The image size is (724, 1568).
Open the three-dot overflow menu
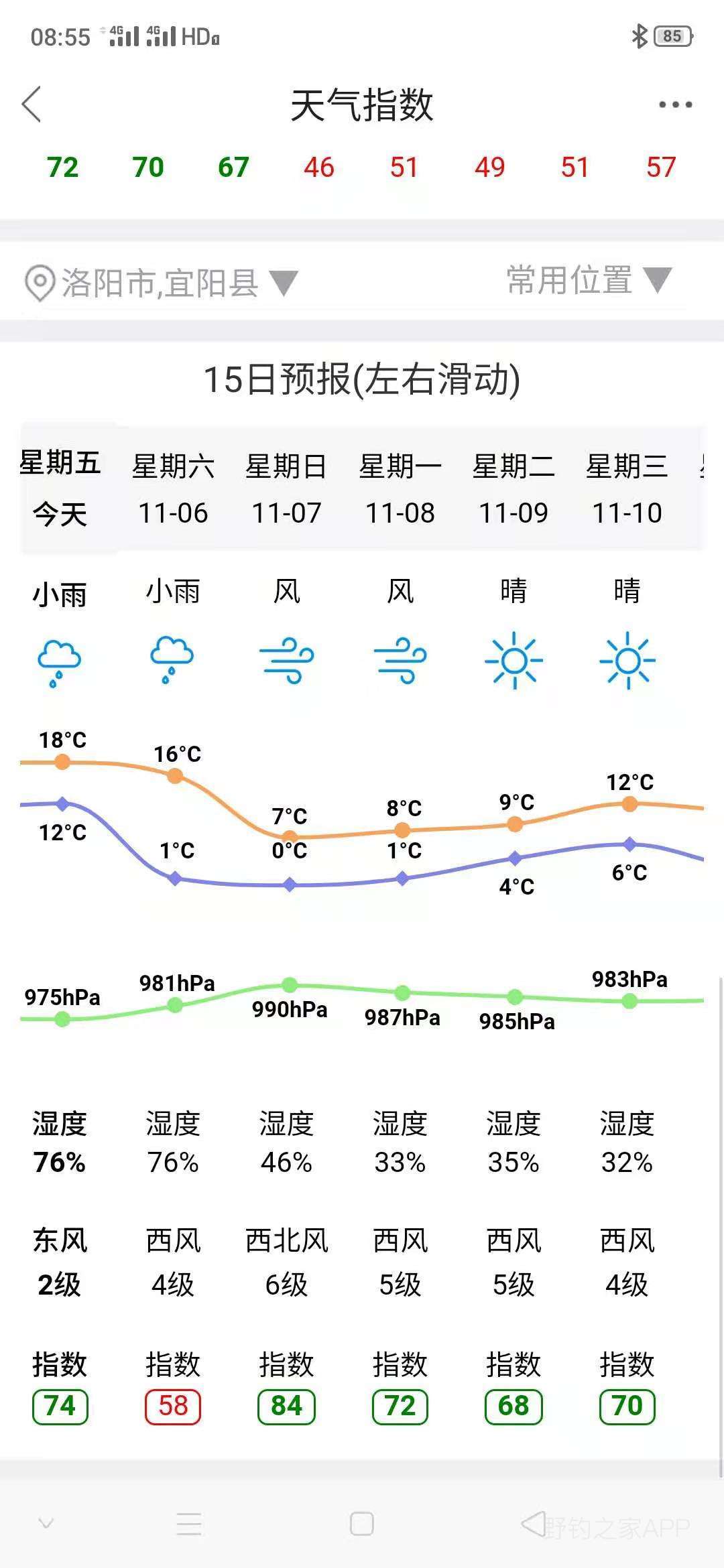point(675,105)
